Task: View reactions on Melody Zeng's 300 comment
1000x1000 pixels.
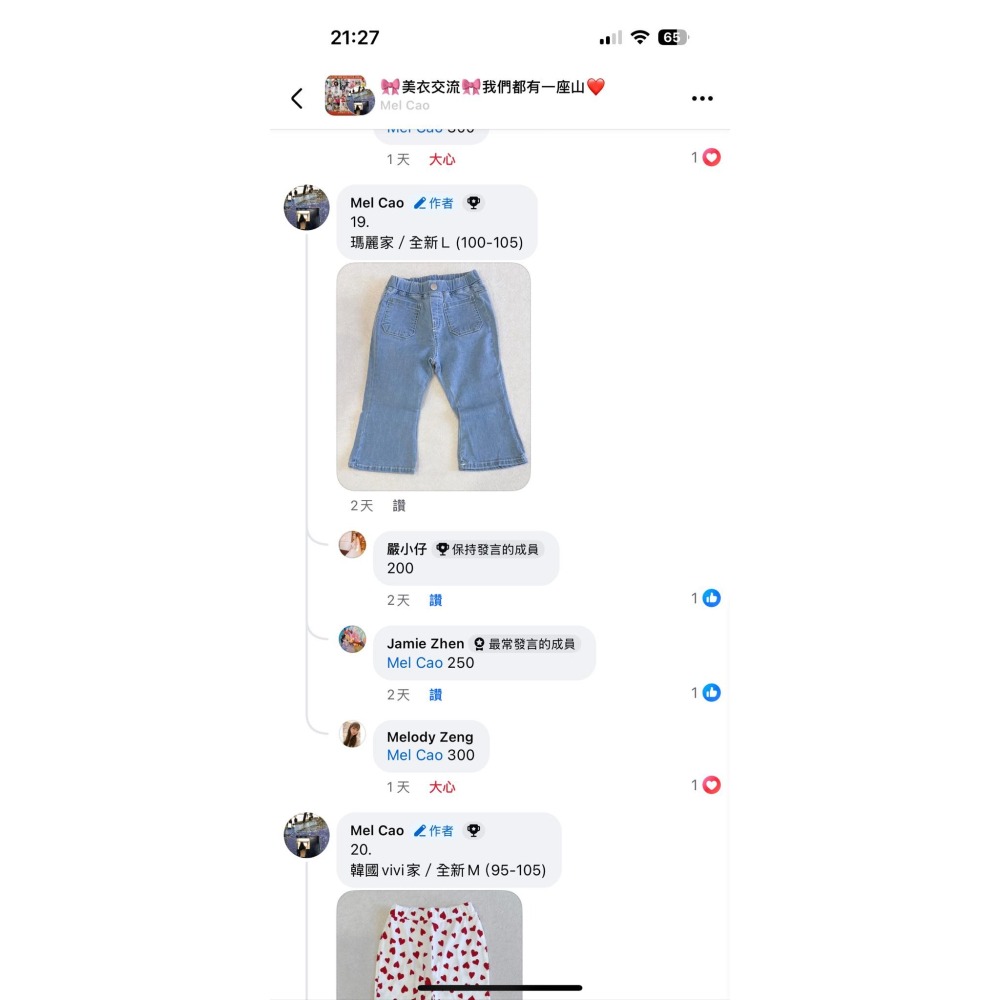Action: coord(706,785)
